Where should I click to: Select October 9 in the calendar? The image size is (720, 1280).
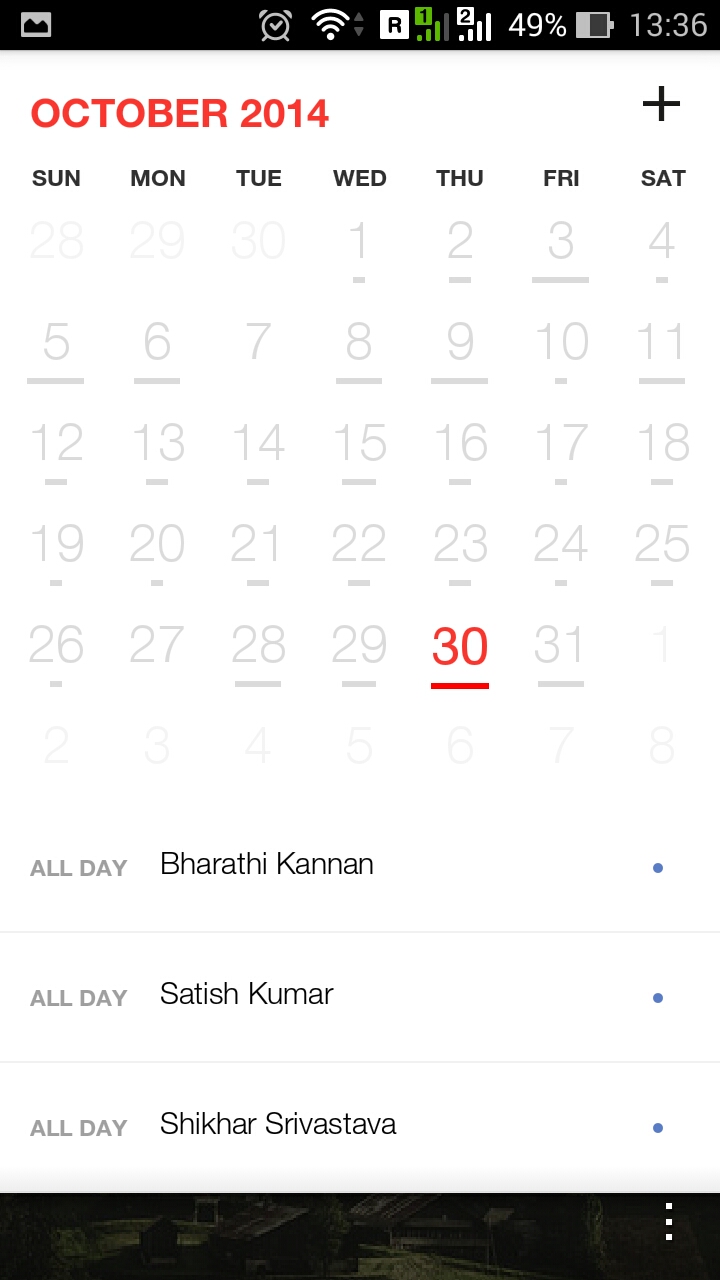460,343
